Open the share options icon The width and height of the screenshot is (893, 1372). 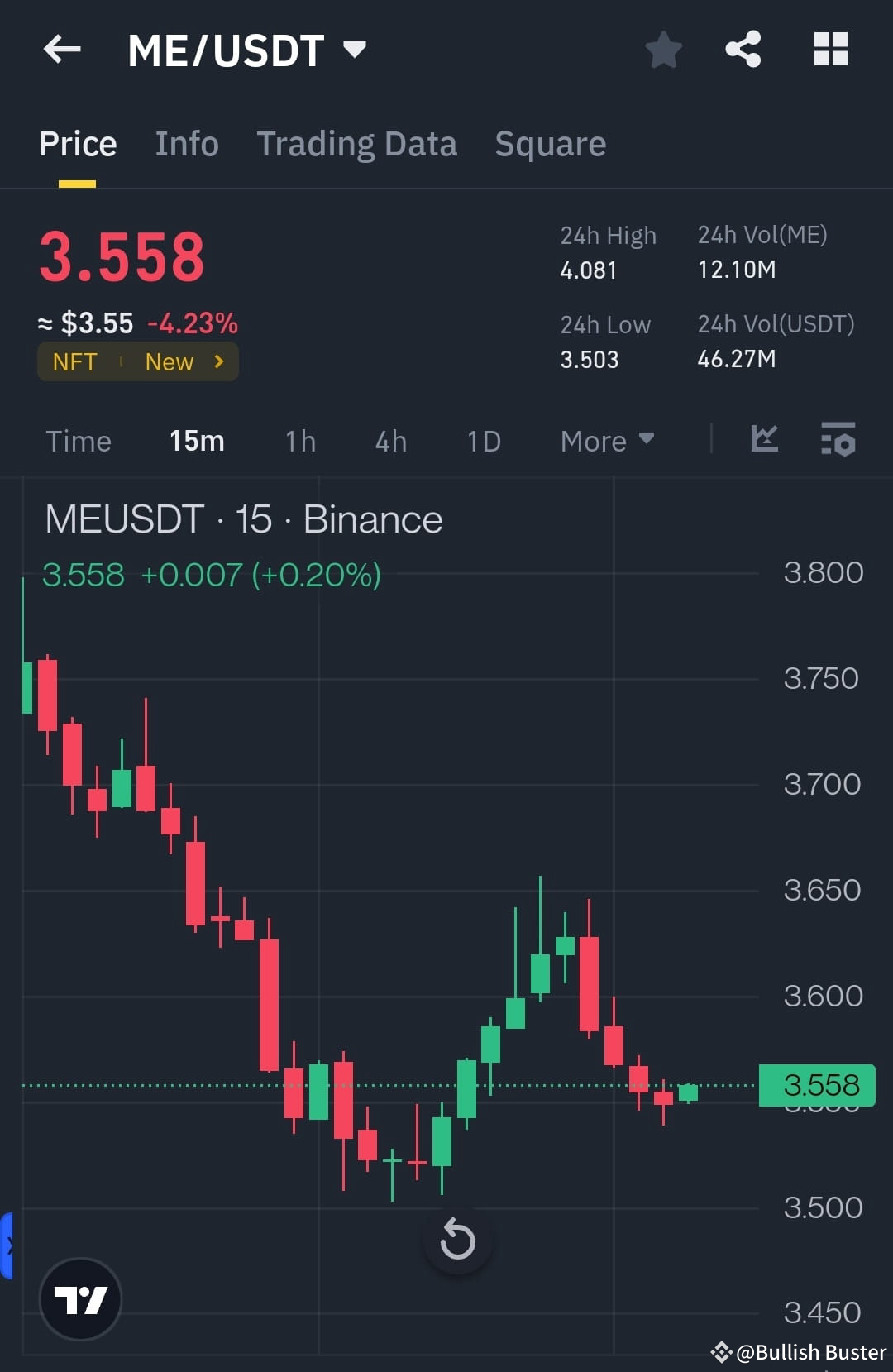pos(743,49)
